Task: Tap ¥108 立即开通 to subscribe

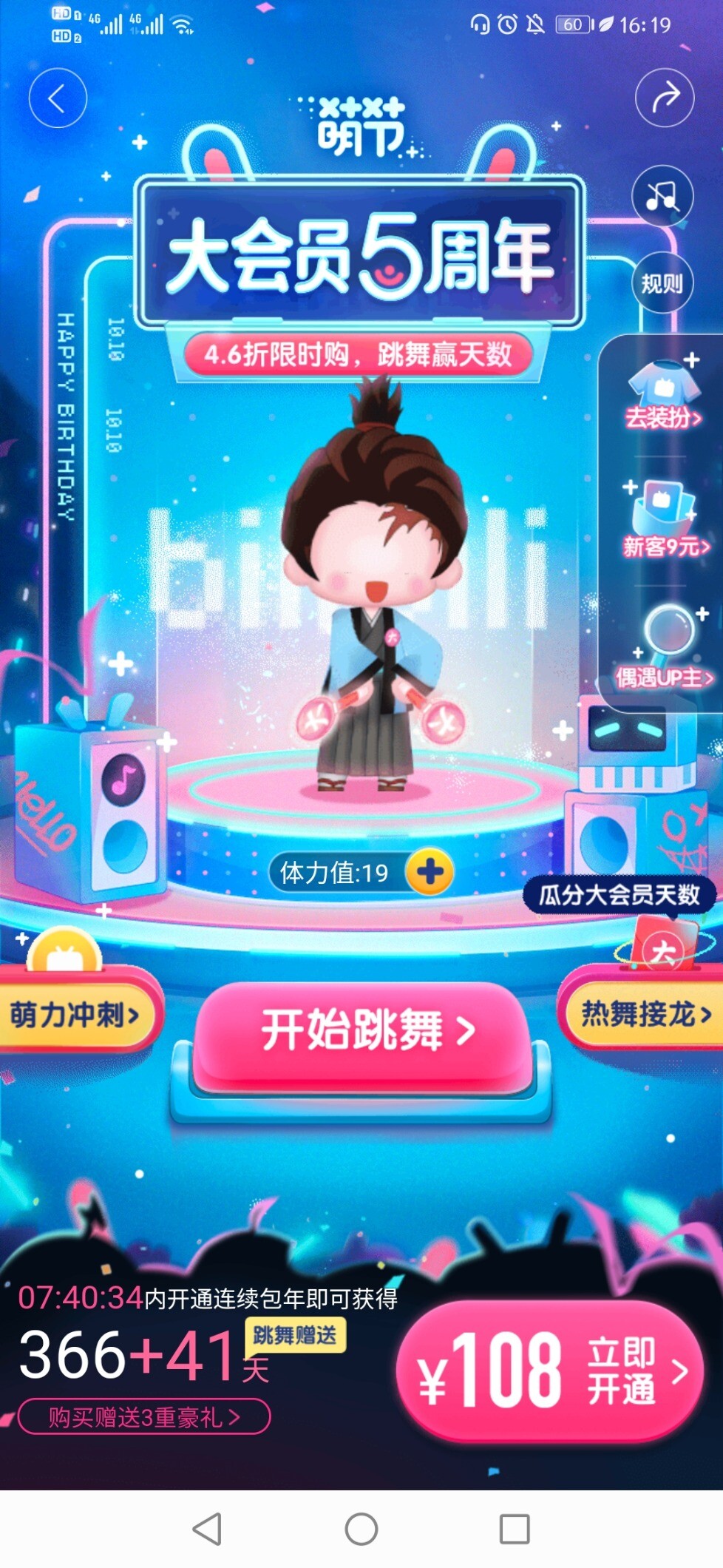Action: pyautogui.click(x=549, y=1372)
